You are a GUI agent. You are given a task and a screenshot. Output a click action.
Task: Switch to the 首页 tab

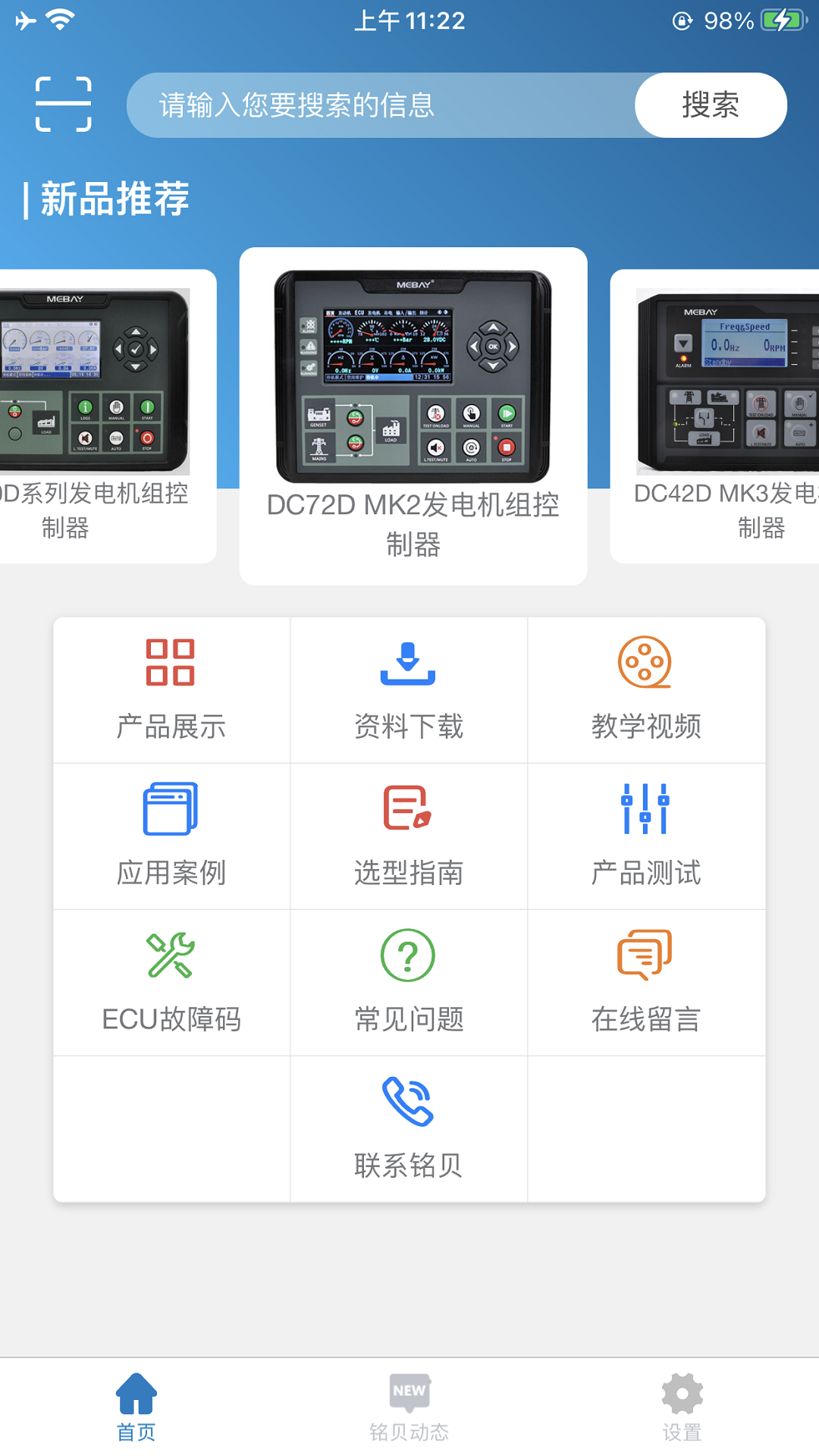136,1407
